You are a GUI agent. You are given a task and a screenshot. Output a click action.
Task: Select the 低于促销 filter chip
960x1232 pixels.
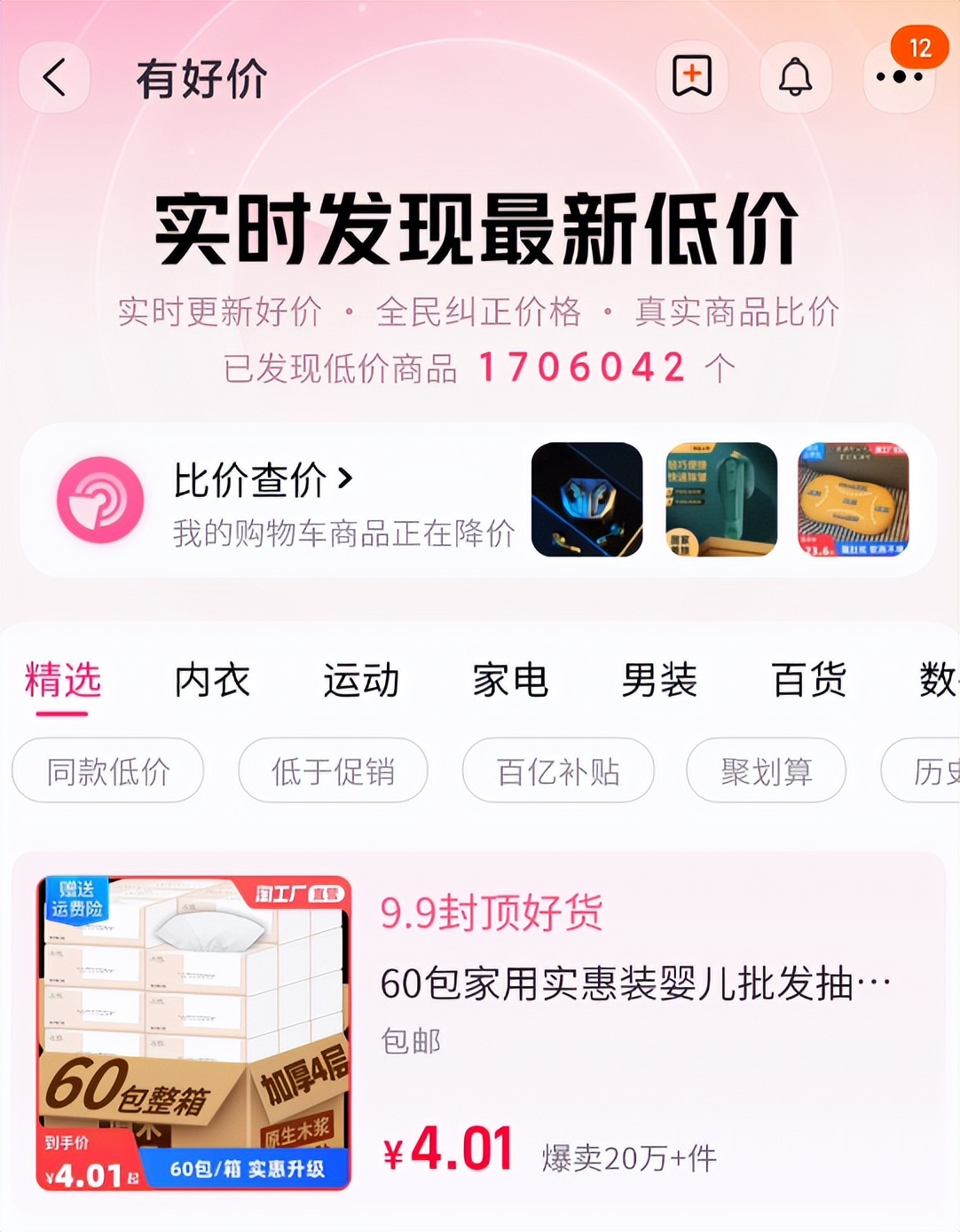click(333, 770)
